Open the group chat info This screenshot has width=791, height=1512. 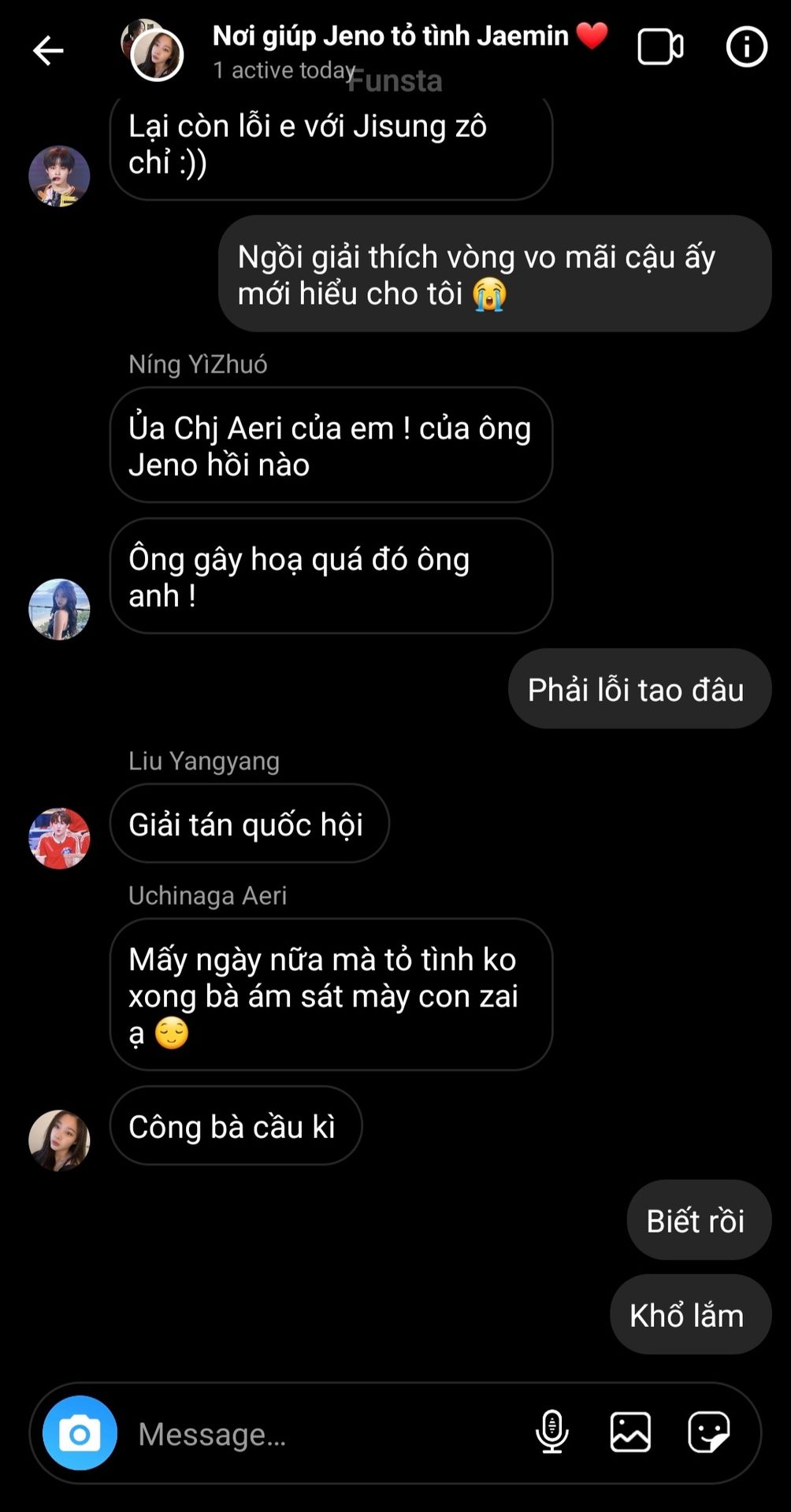745,47
